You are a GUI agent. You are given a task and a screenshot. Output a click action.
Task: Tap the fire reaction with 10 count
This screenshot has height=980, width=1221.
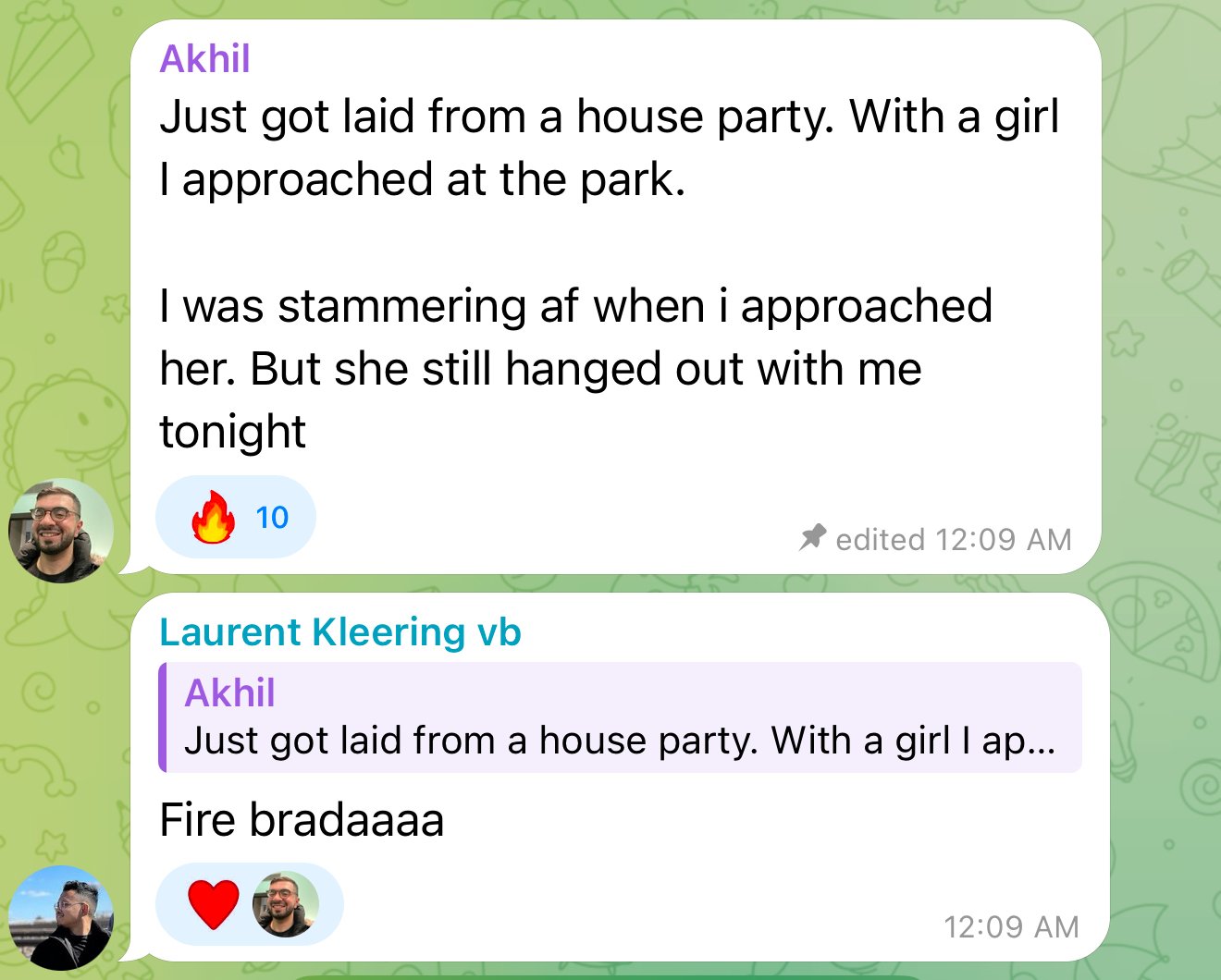point(236,517)
